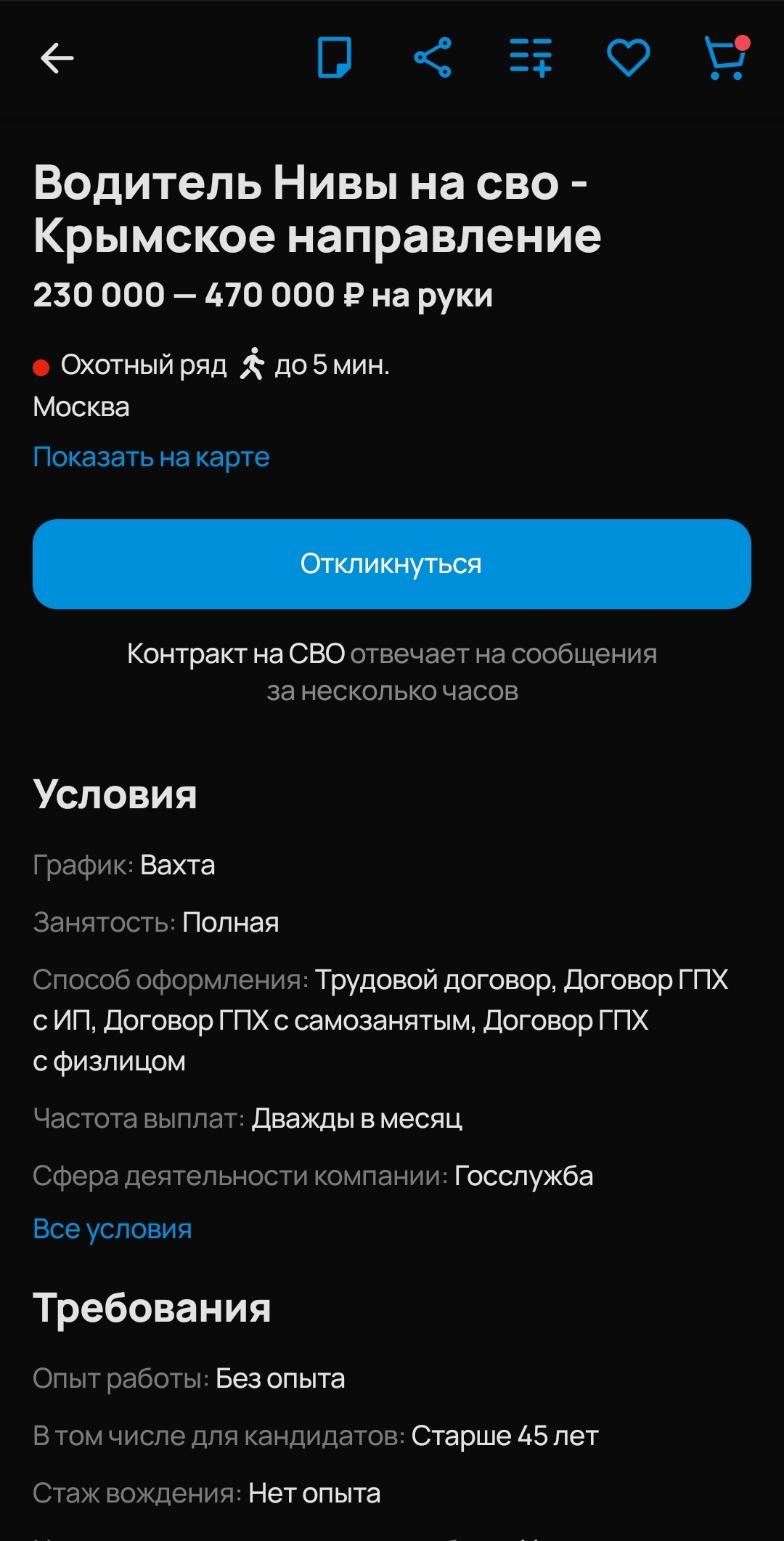Open 'Все условия' link
This screenshot has height=1541, width=784.
click(113, 1229)
